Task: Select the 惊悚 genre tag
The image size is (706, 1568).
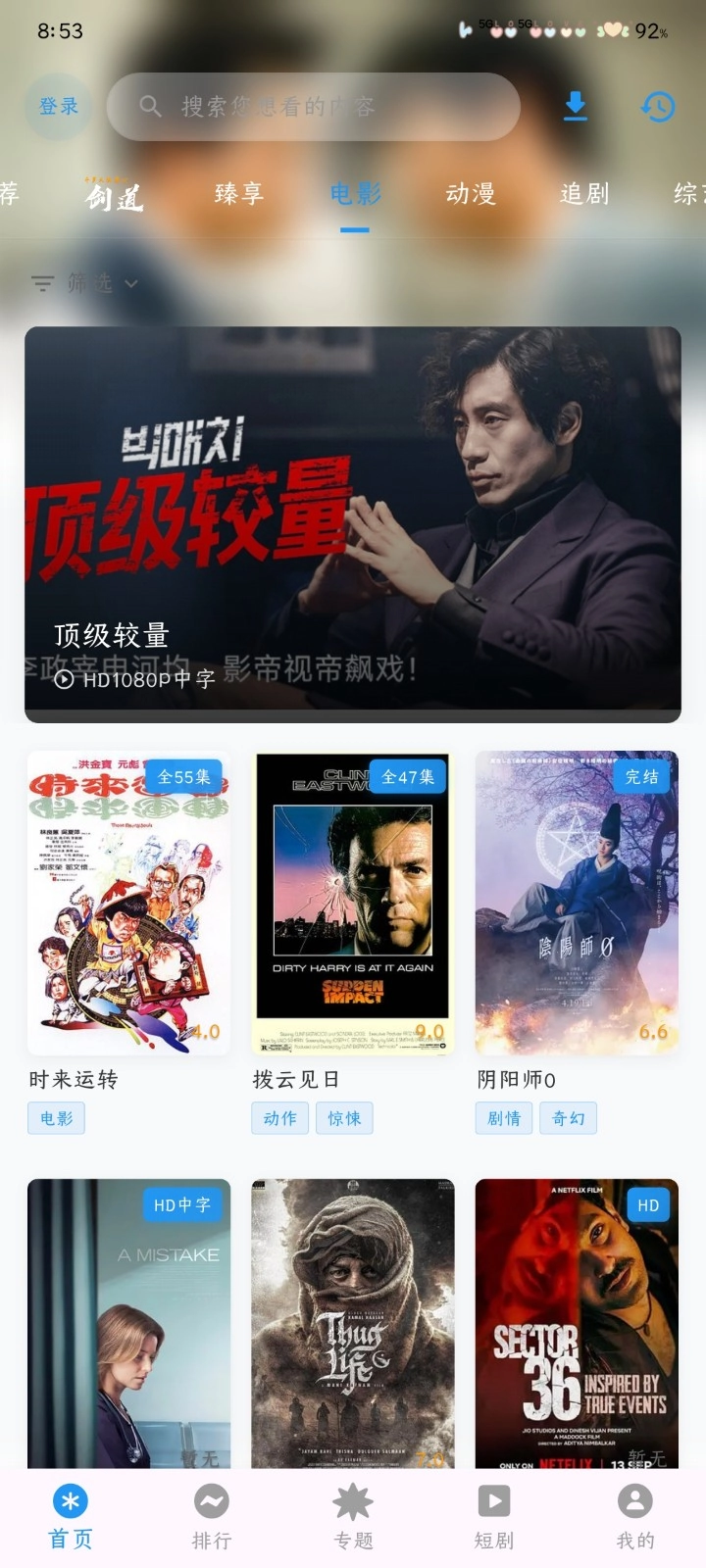Action: point(345,1118)
